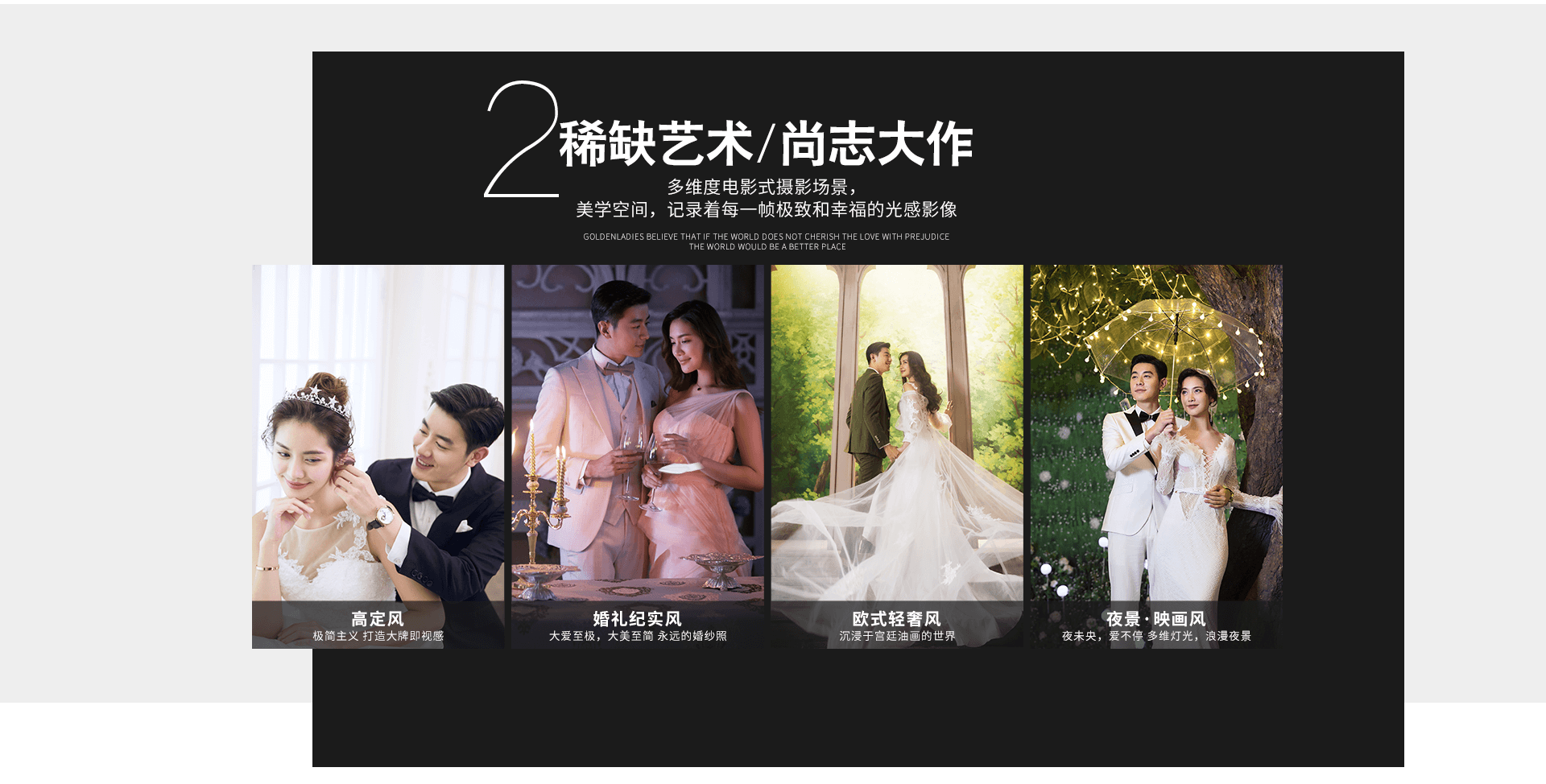Open the 高定风 style card
This screenshot has width=1546, height=784.
pyautogui.click(x=378, y=456)
